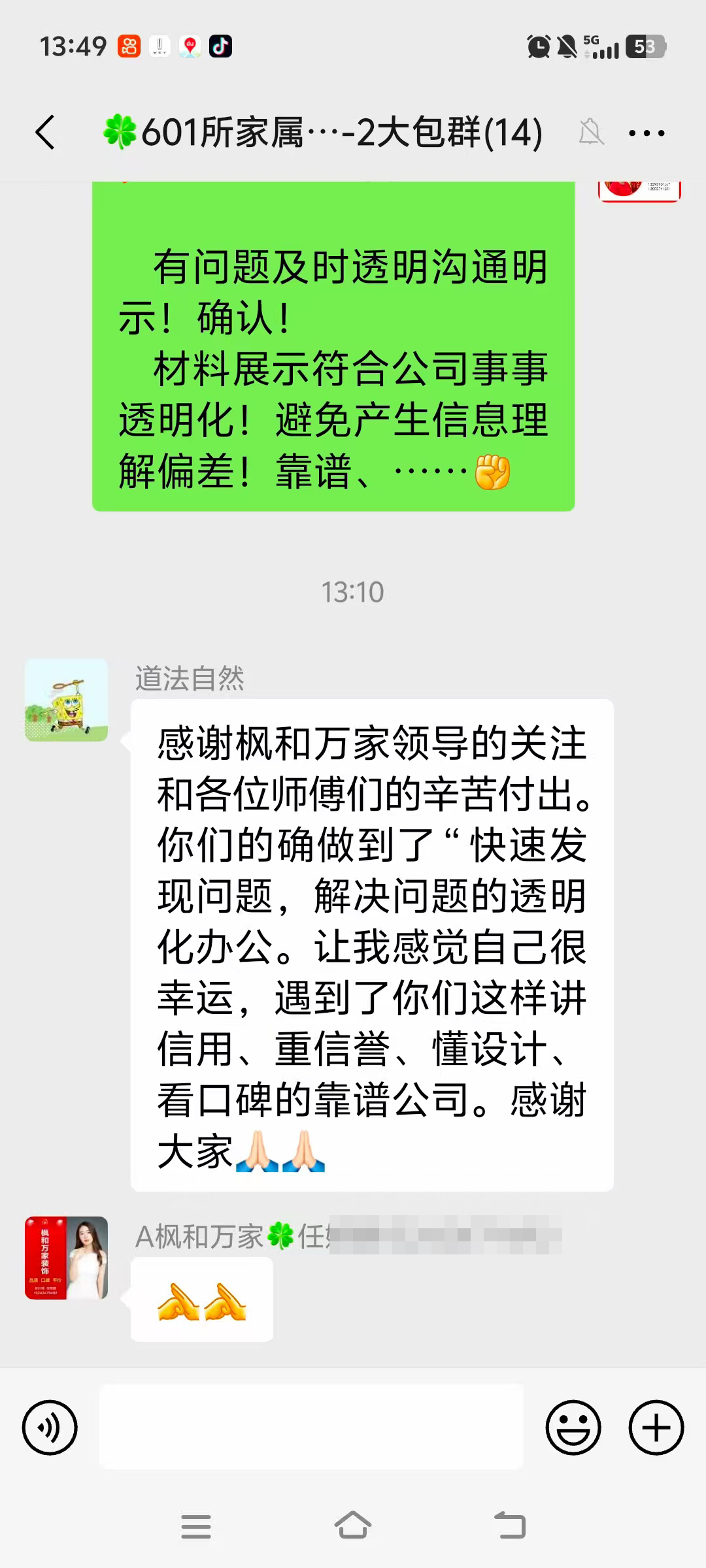Image resolution: width=706 pixels, height=1568 pixels.
Task: Tap the message text input field
Action: coord(311,1427)
